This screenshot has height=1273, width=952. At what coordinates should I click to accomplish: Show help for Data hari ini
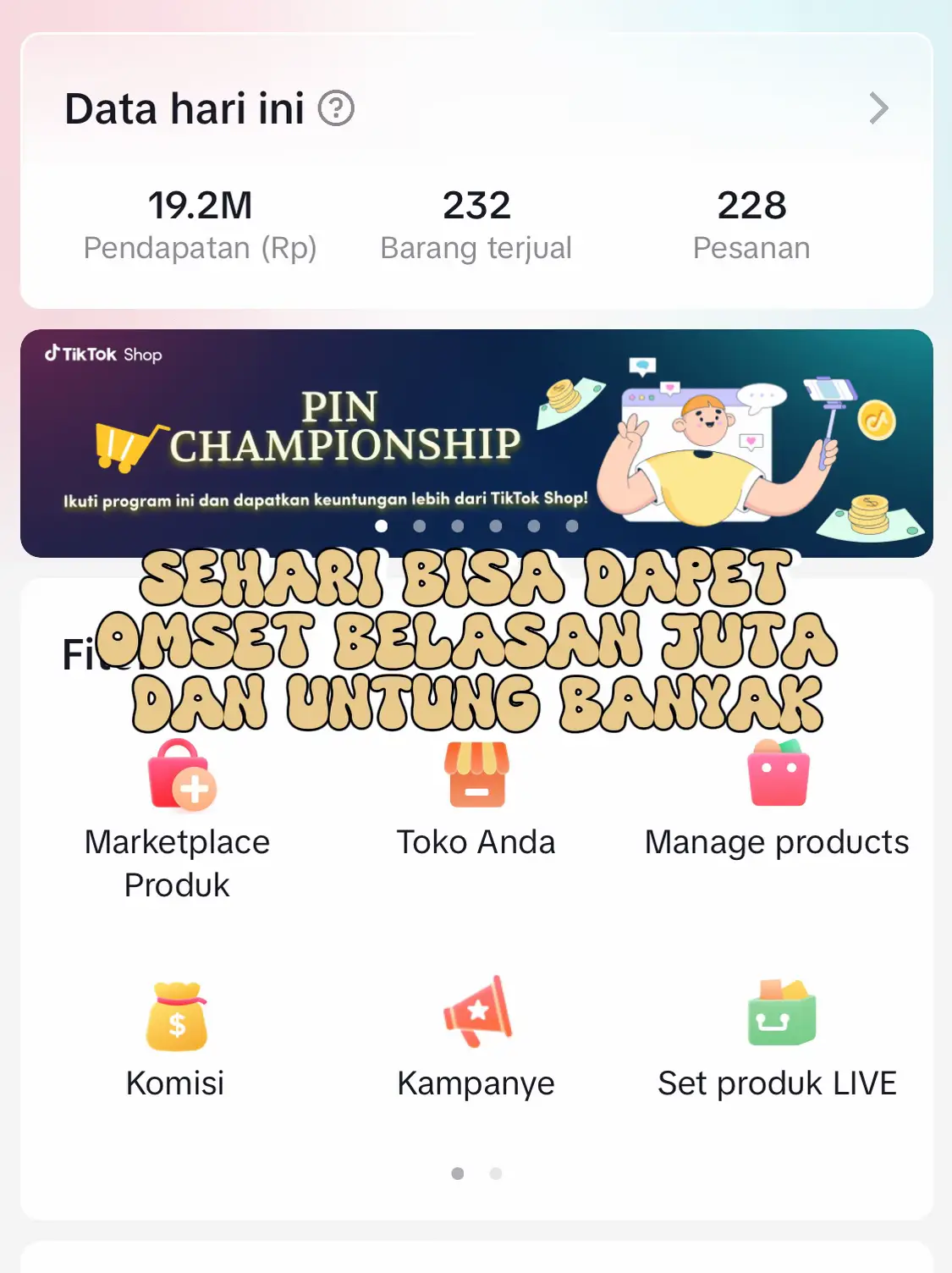336,108
